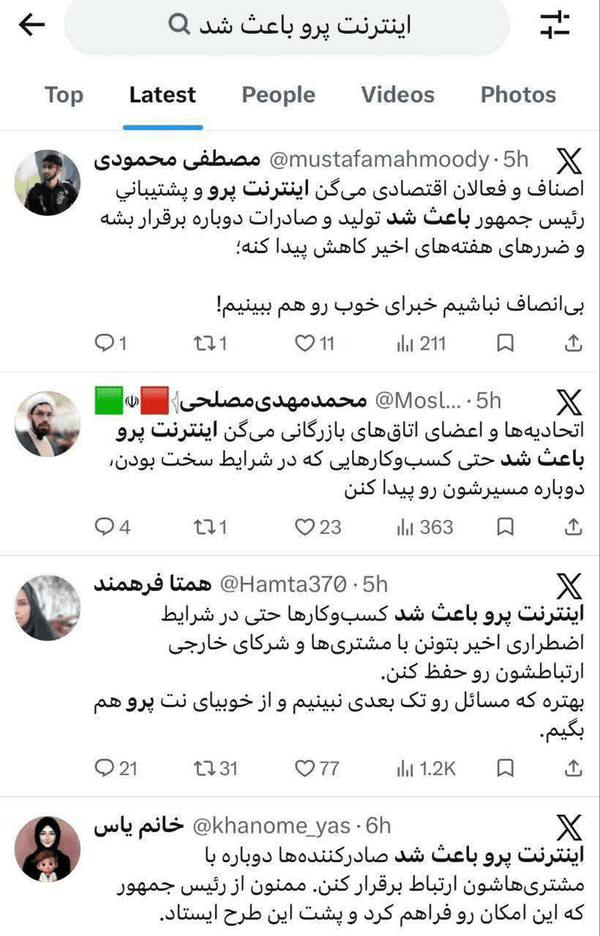Bookmark the post by @Hamta370
This screenshot has height=936, width=600.
coord(505,768)
